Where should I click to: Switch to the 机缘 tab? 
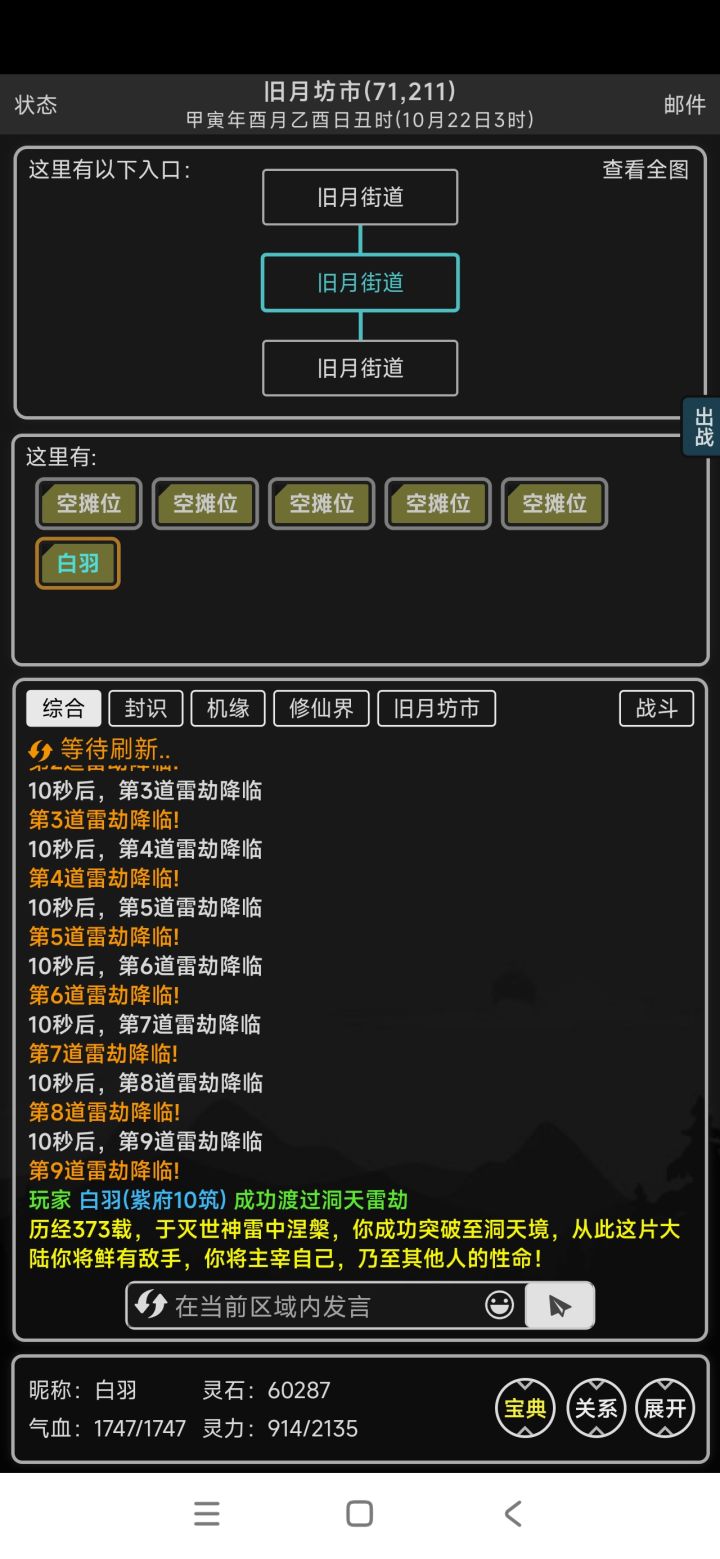[229, 708]
